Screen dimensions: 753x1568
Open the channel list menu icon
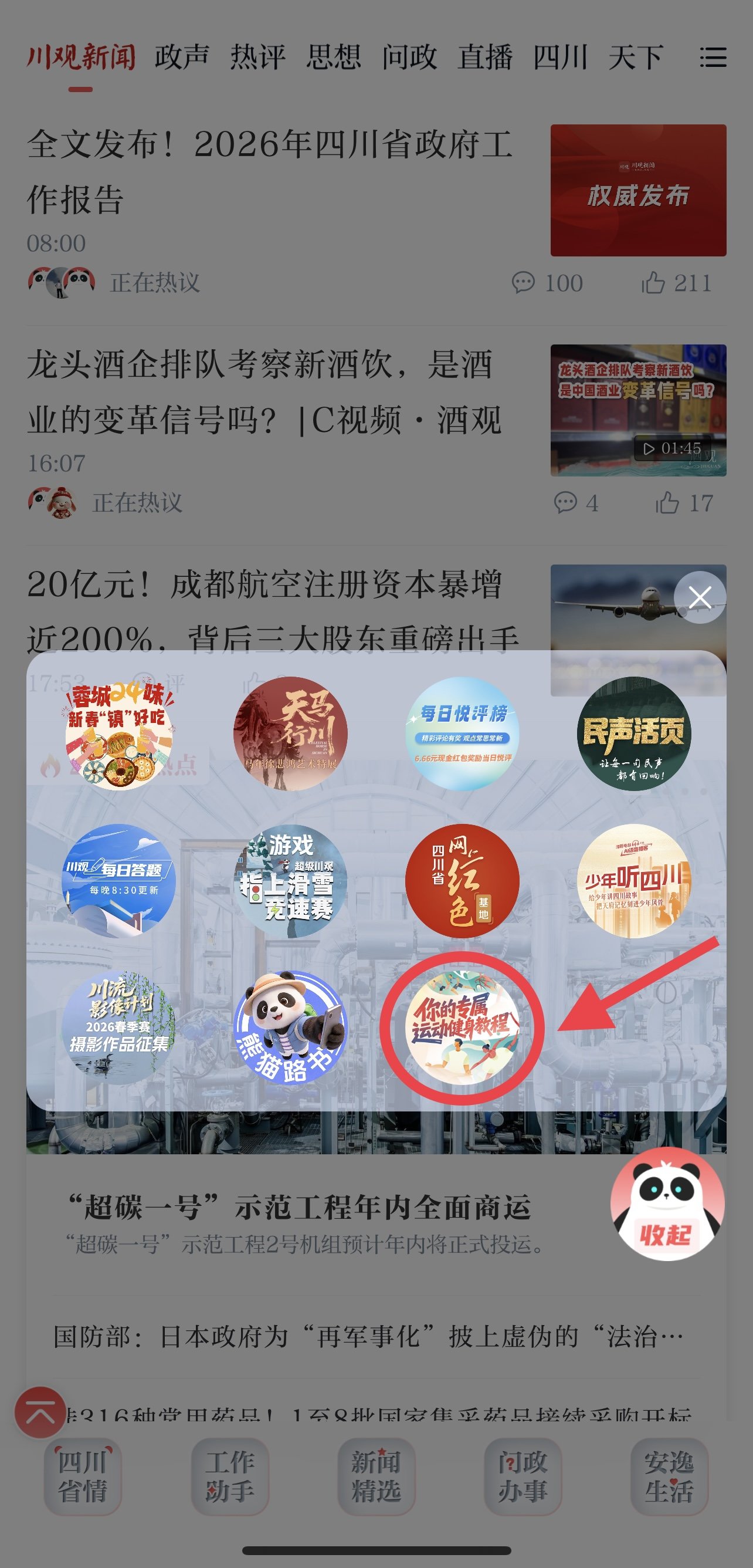[x=713, y=58]
